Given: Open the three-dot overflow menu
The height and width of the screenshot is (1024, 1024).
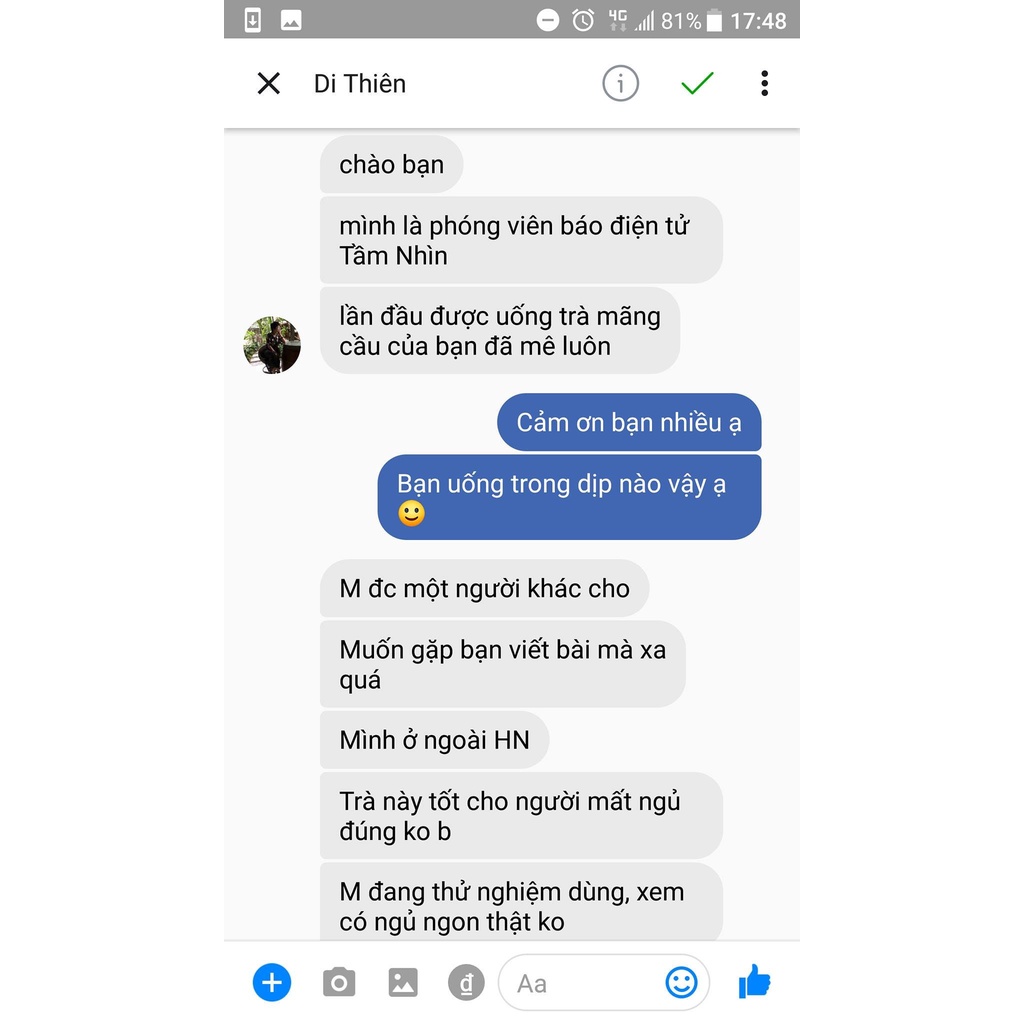Looking at the screenshot, I should [x=764, y=83].
